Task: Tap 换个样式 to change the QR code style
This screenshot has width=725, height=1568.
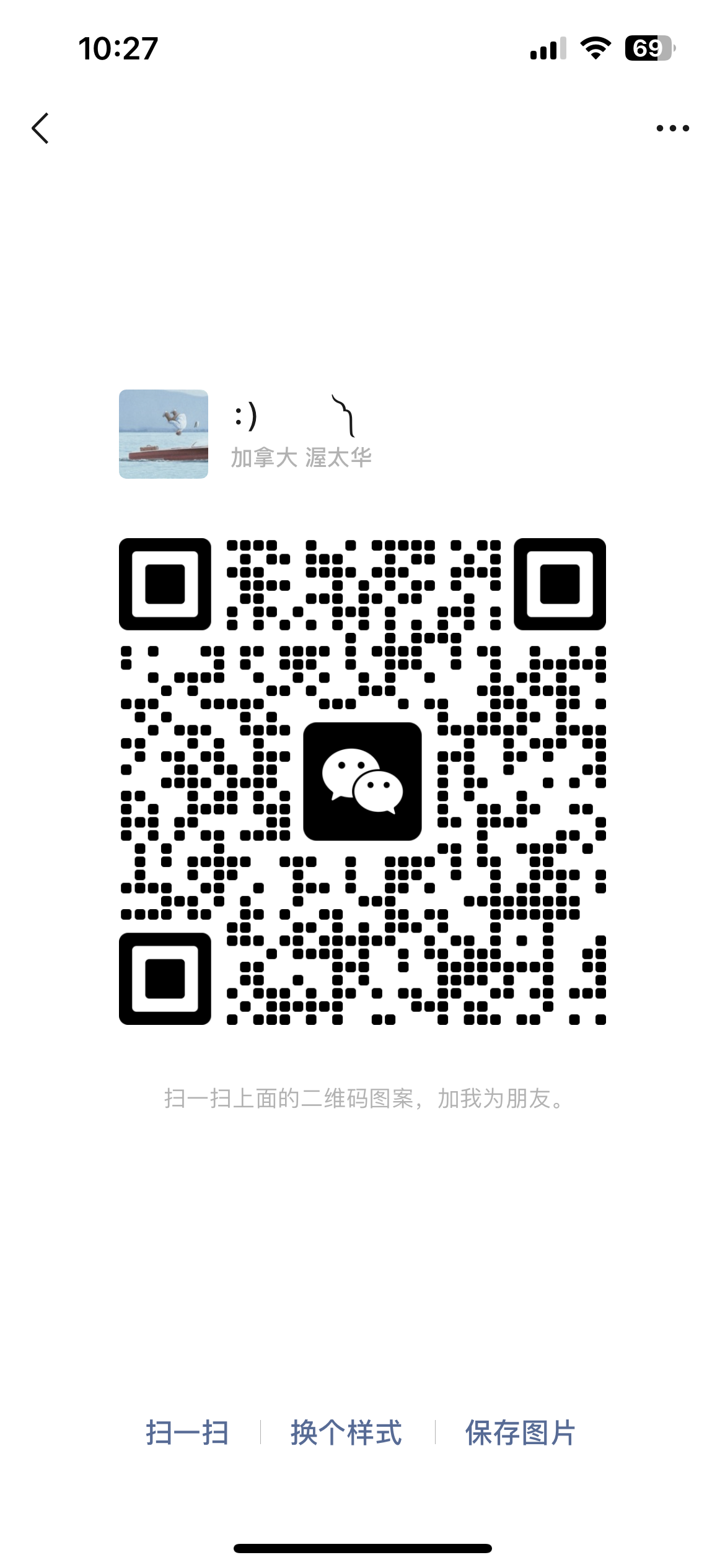Action: (346, 1432)
